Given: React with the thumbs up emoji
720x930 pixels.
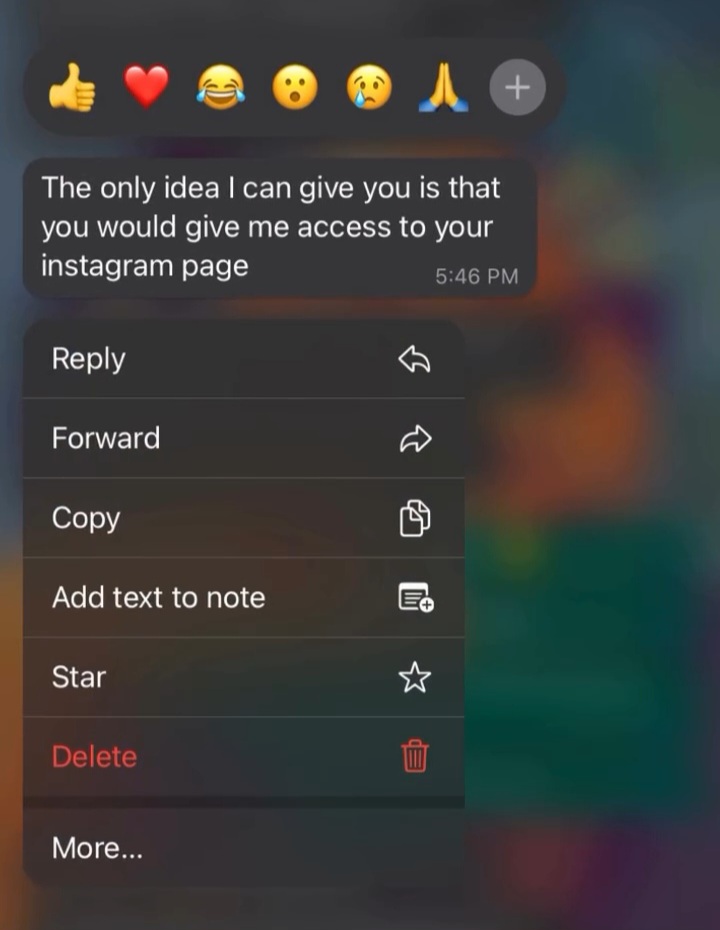Looking at the screenshot, I should pyautogui.click(x=72, y=90).
